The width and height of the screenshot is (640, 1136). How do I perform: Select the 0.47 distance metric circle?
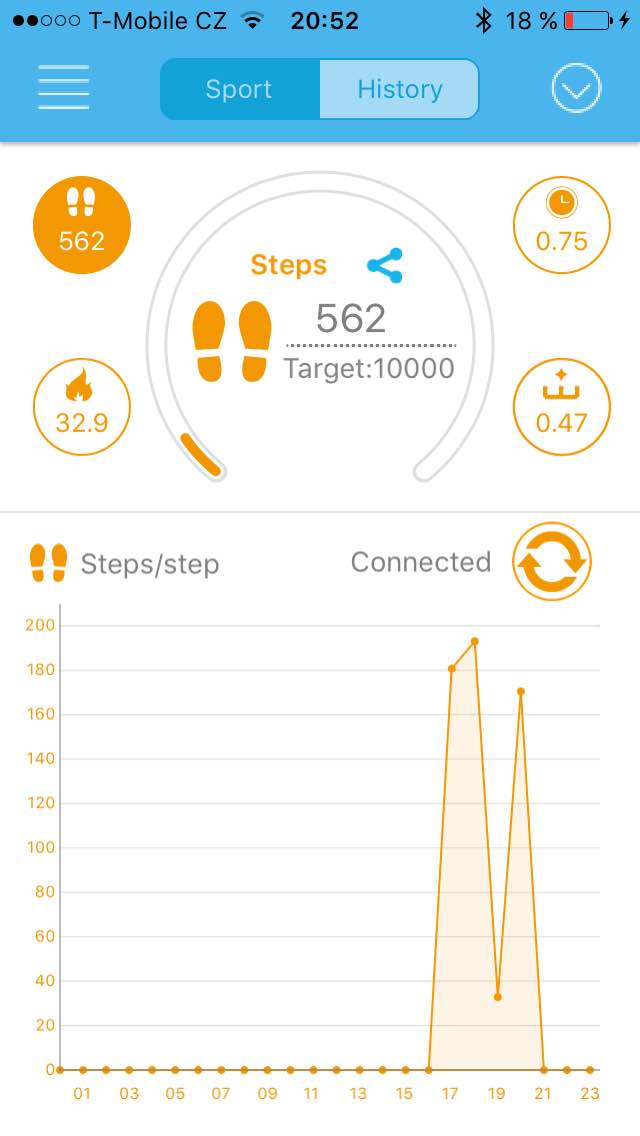(x=561, y=407)
